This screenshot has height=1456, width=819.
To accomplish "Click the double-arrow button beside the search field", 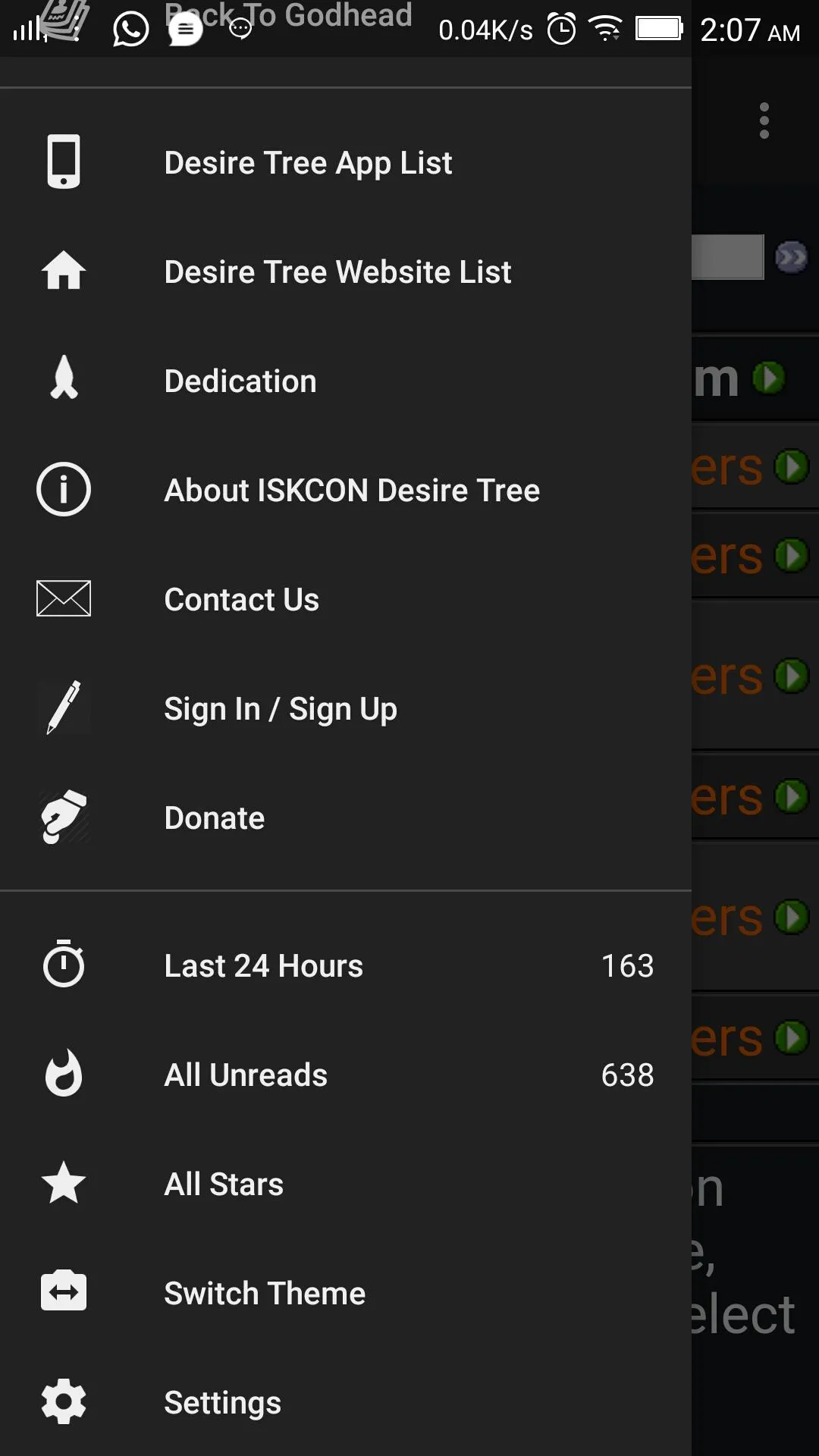I will pyautogui.click(x=791, y=257).
